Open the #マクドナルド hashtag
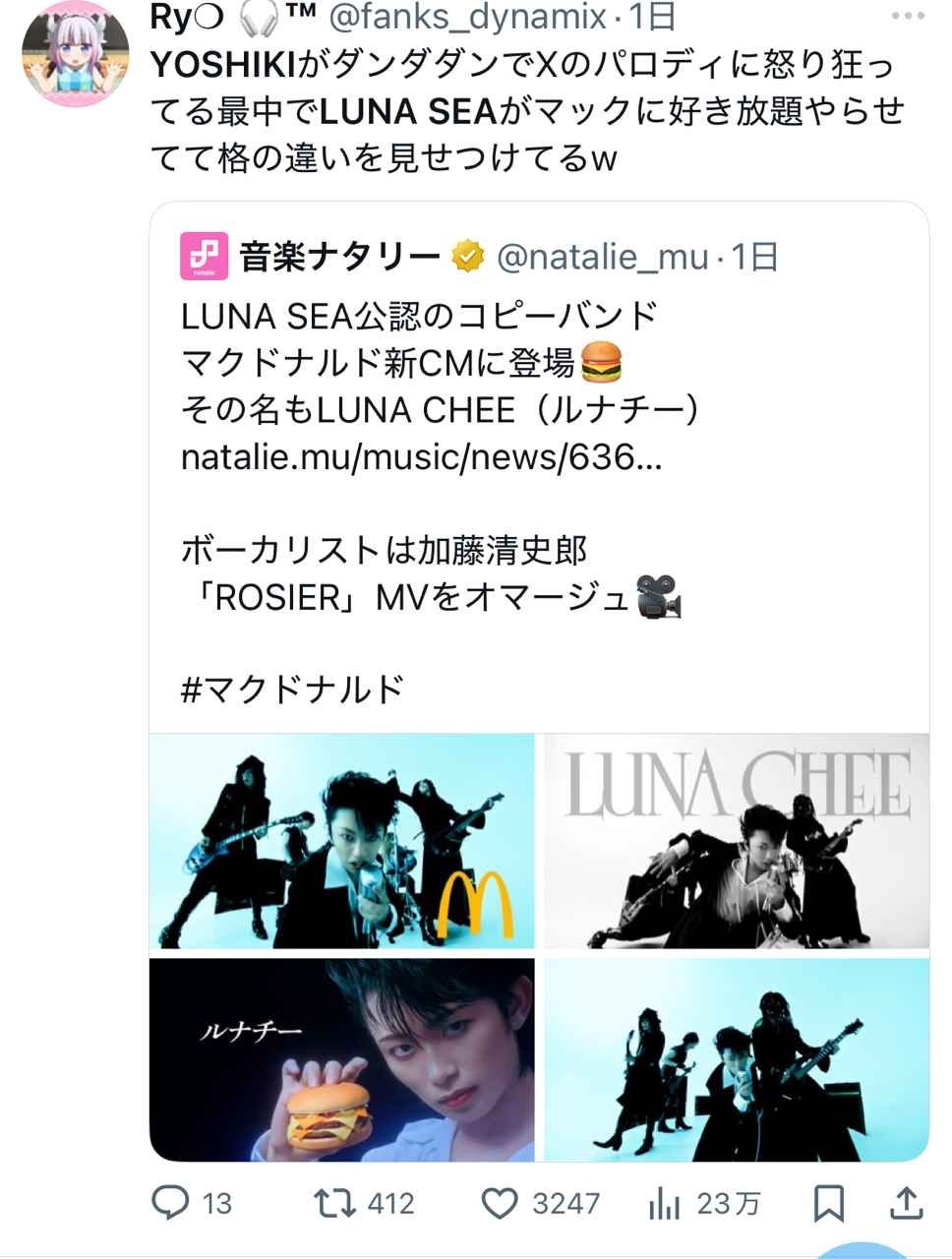952x1259 pixels. click(293, 689)
